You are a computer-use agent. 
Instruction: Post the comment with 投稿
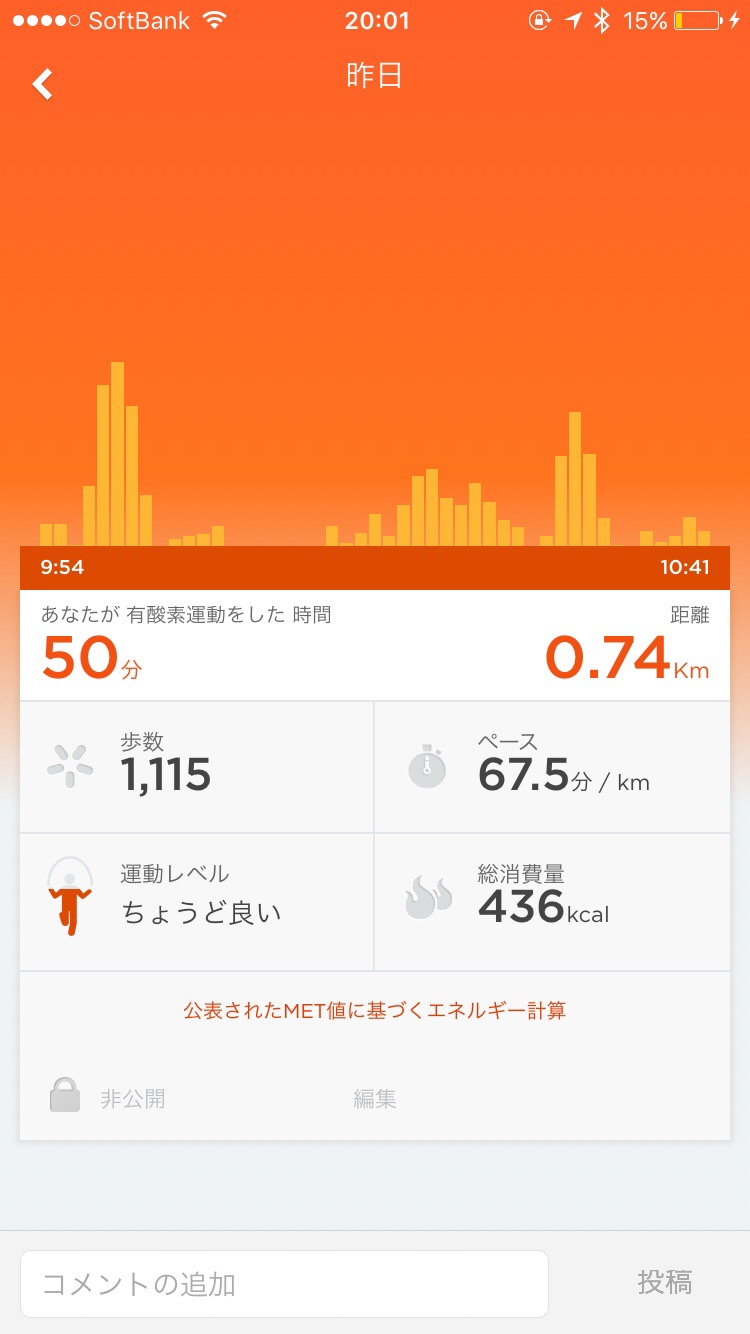click(x=665, y=1282)
